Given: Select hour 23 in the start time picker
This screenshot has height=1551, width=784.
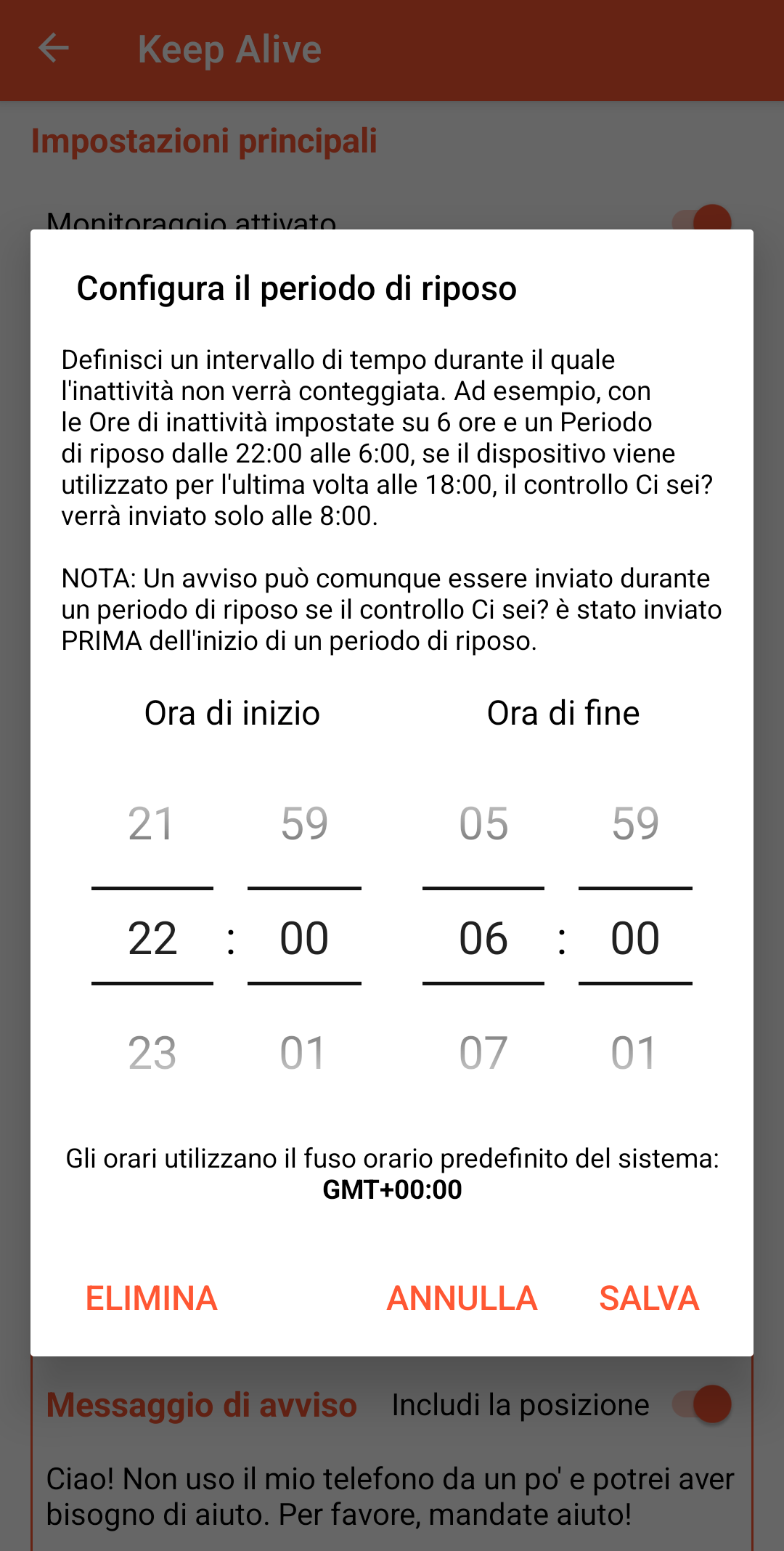Looking at the screenshot, I should [152, 1053].
